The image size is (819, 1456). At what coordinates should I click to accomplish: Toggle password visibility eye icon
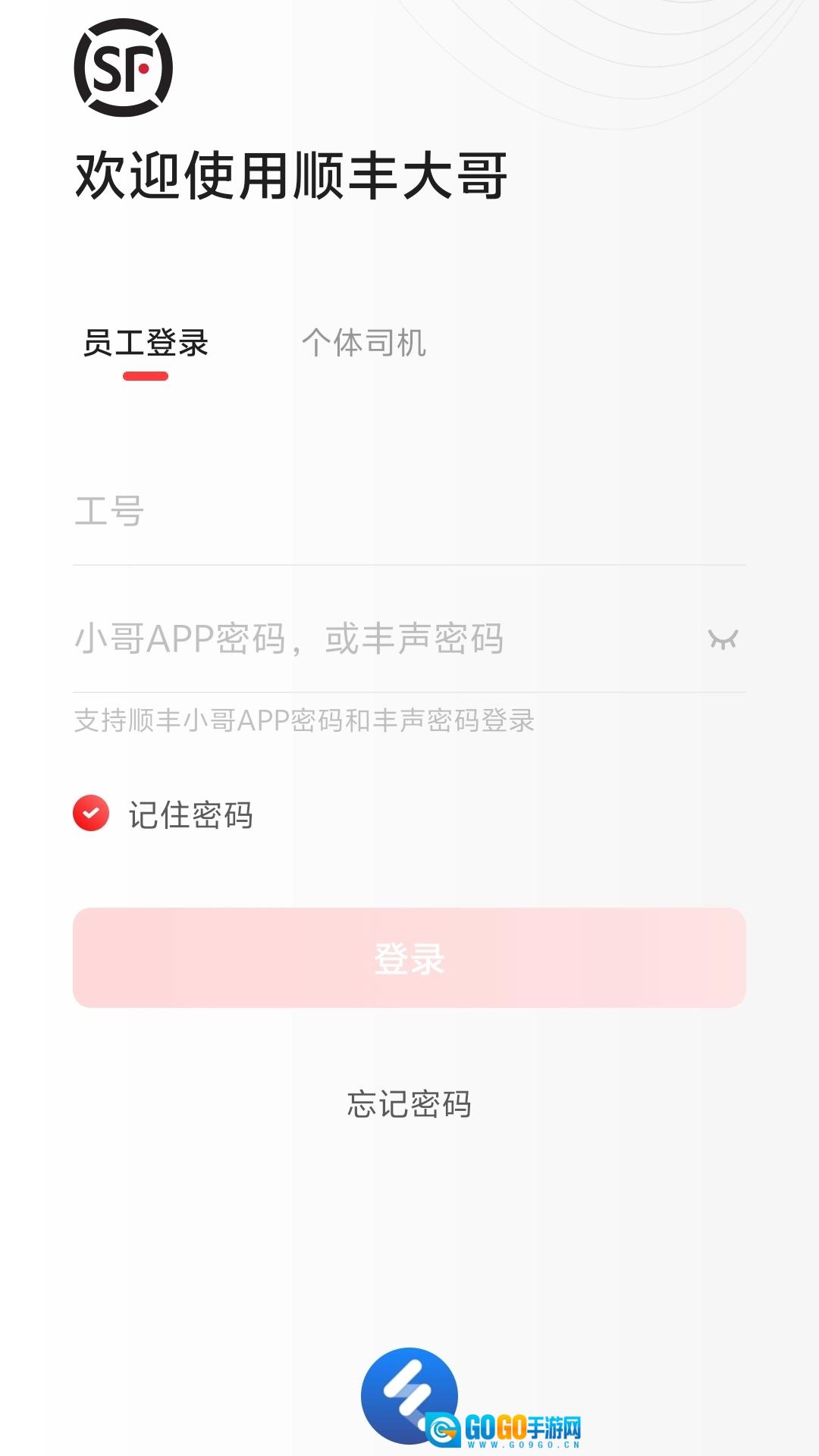click(723, 639)
